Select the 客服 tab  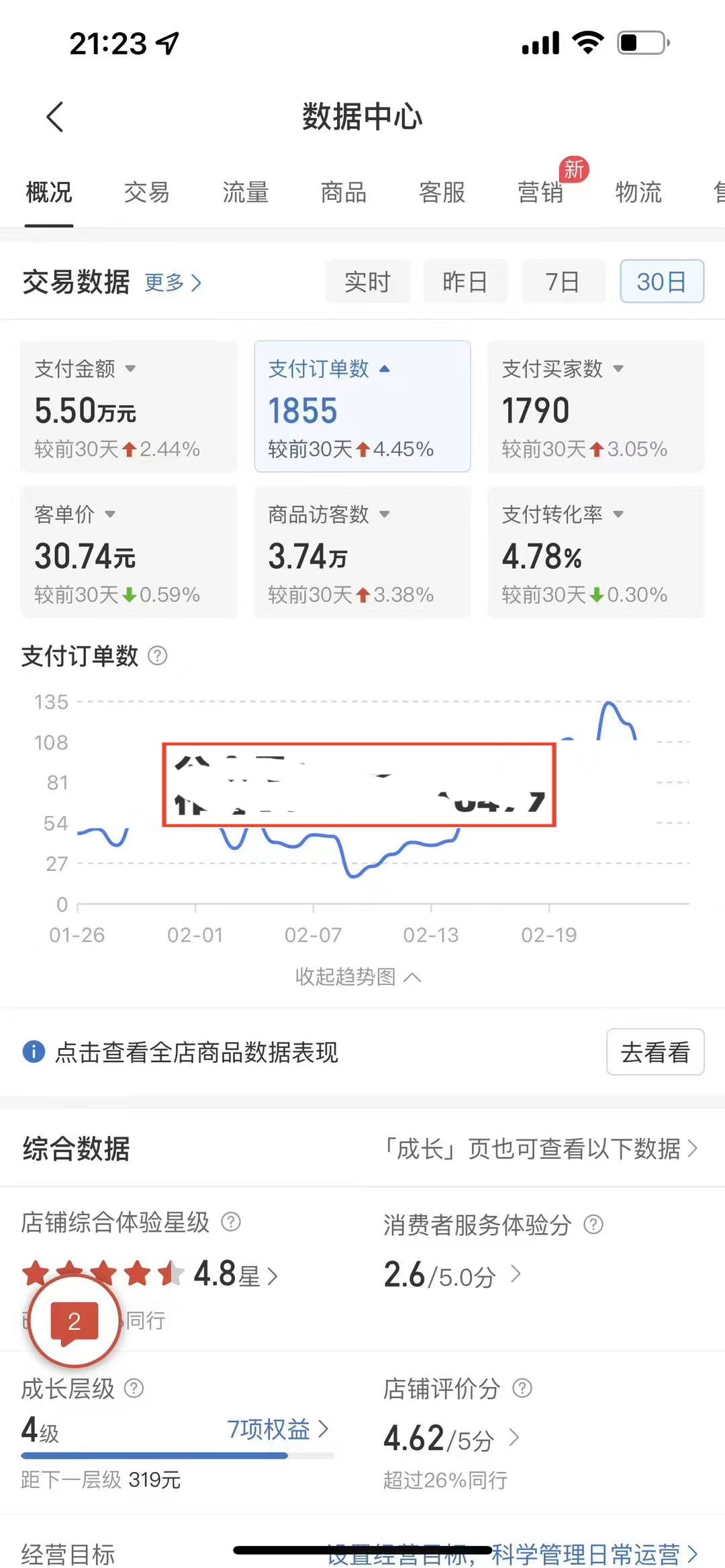pyautogui.click(x=442, y=193)
